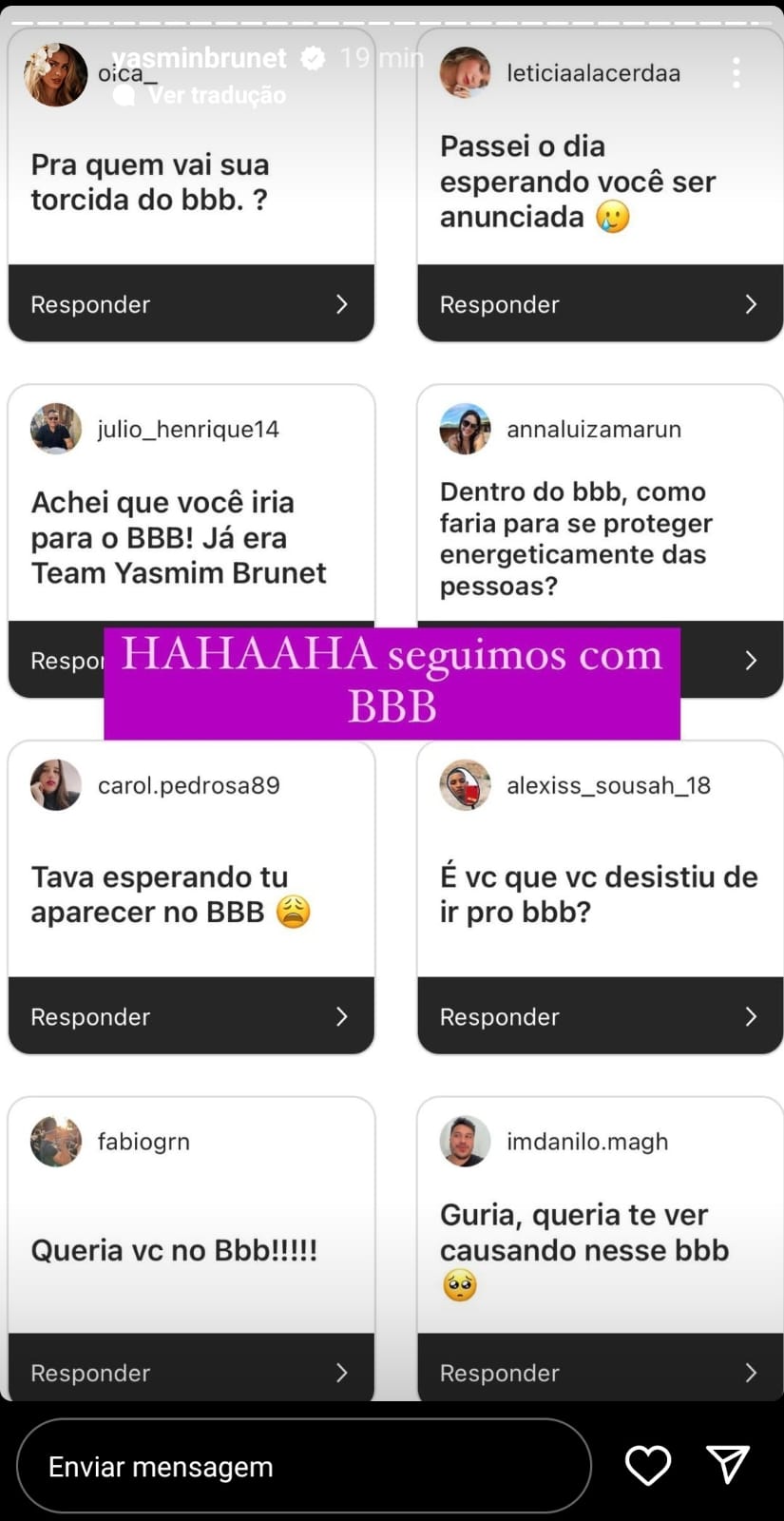Tap the verified badge next to yasminbrunet

(312, 58)
